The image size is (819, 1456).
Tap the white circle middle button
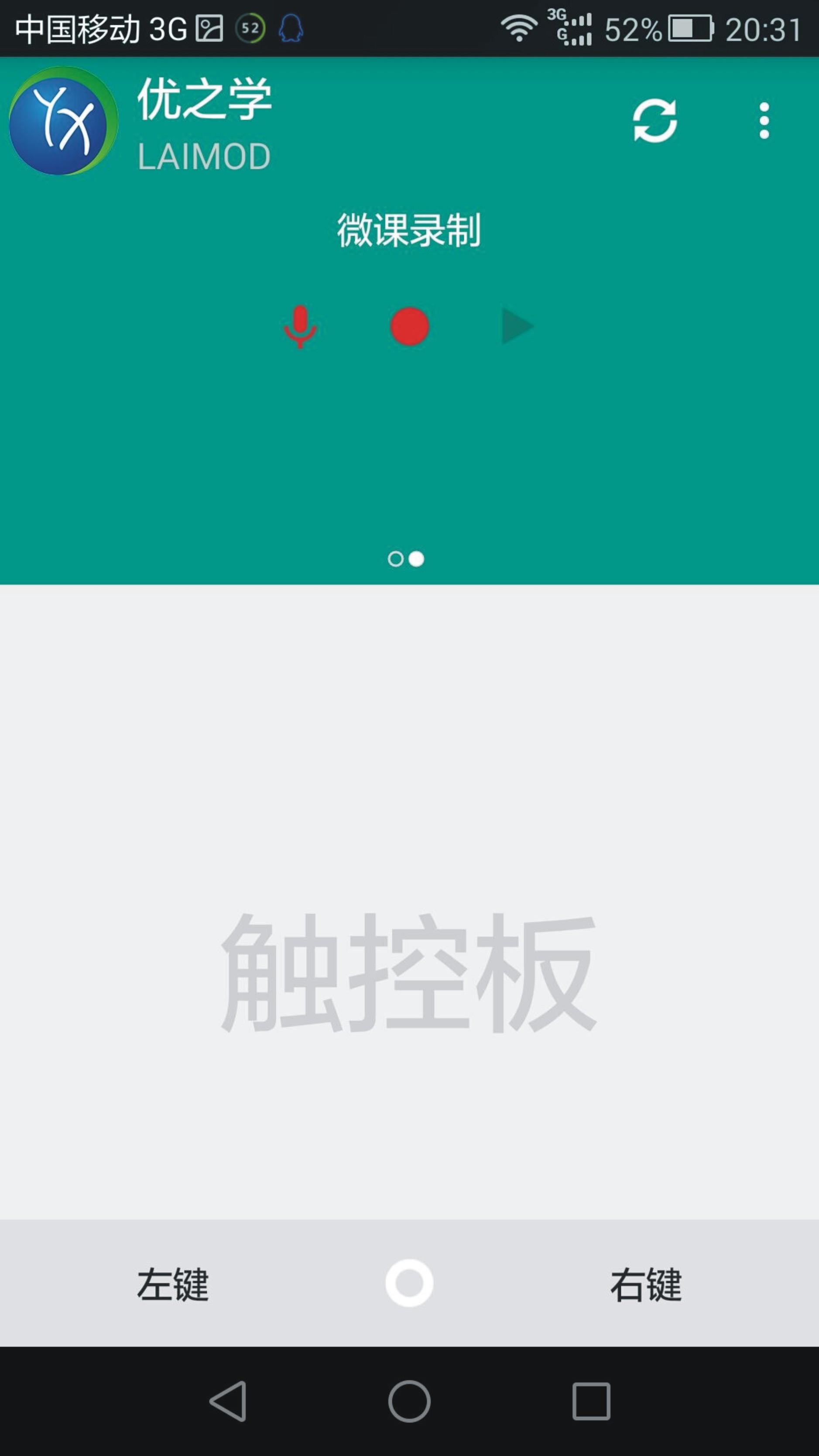point(409,1283)
